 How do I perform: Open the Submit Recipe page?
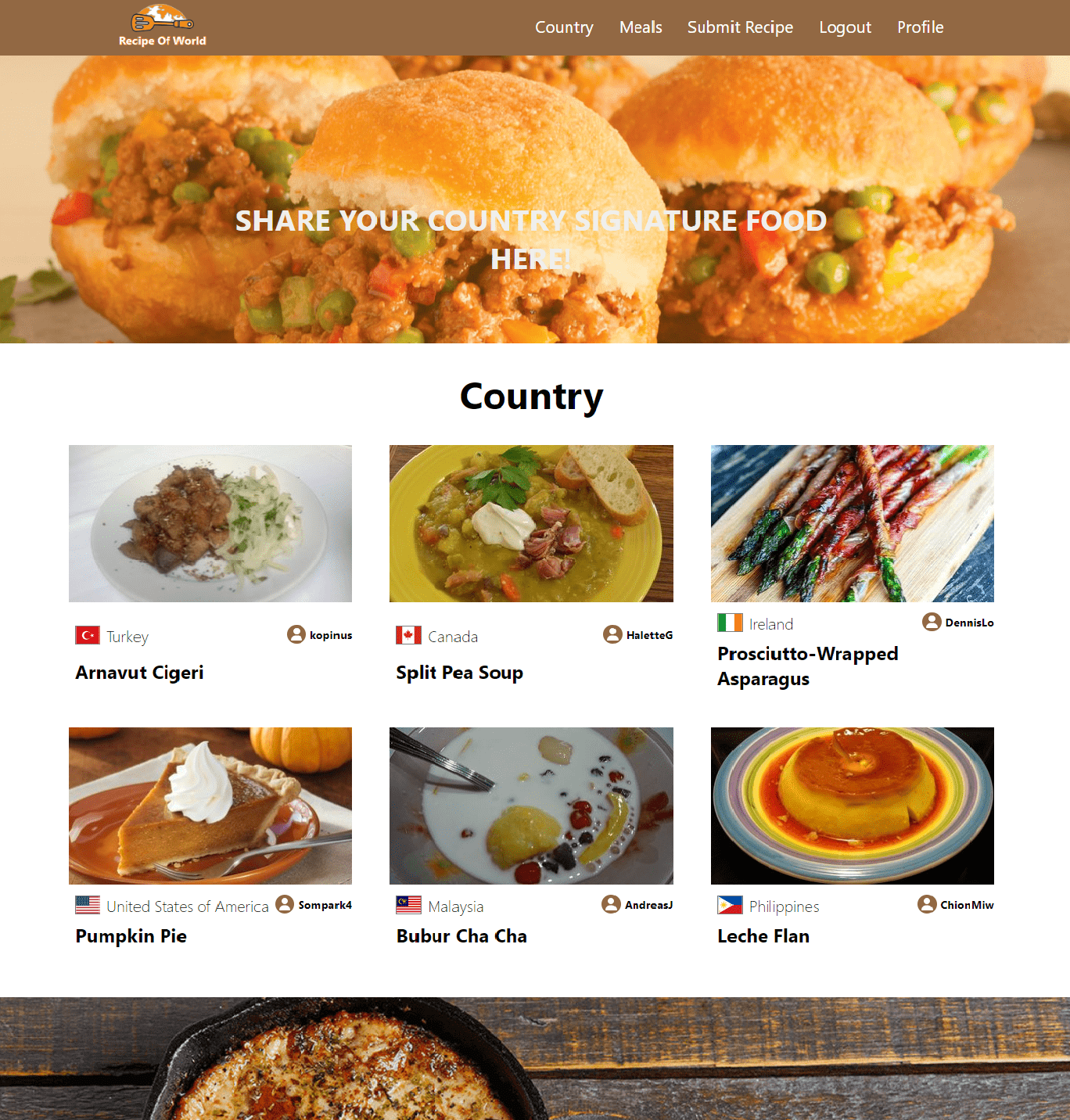click(x=740, y=27)
